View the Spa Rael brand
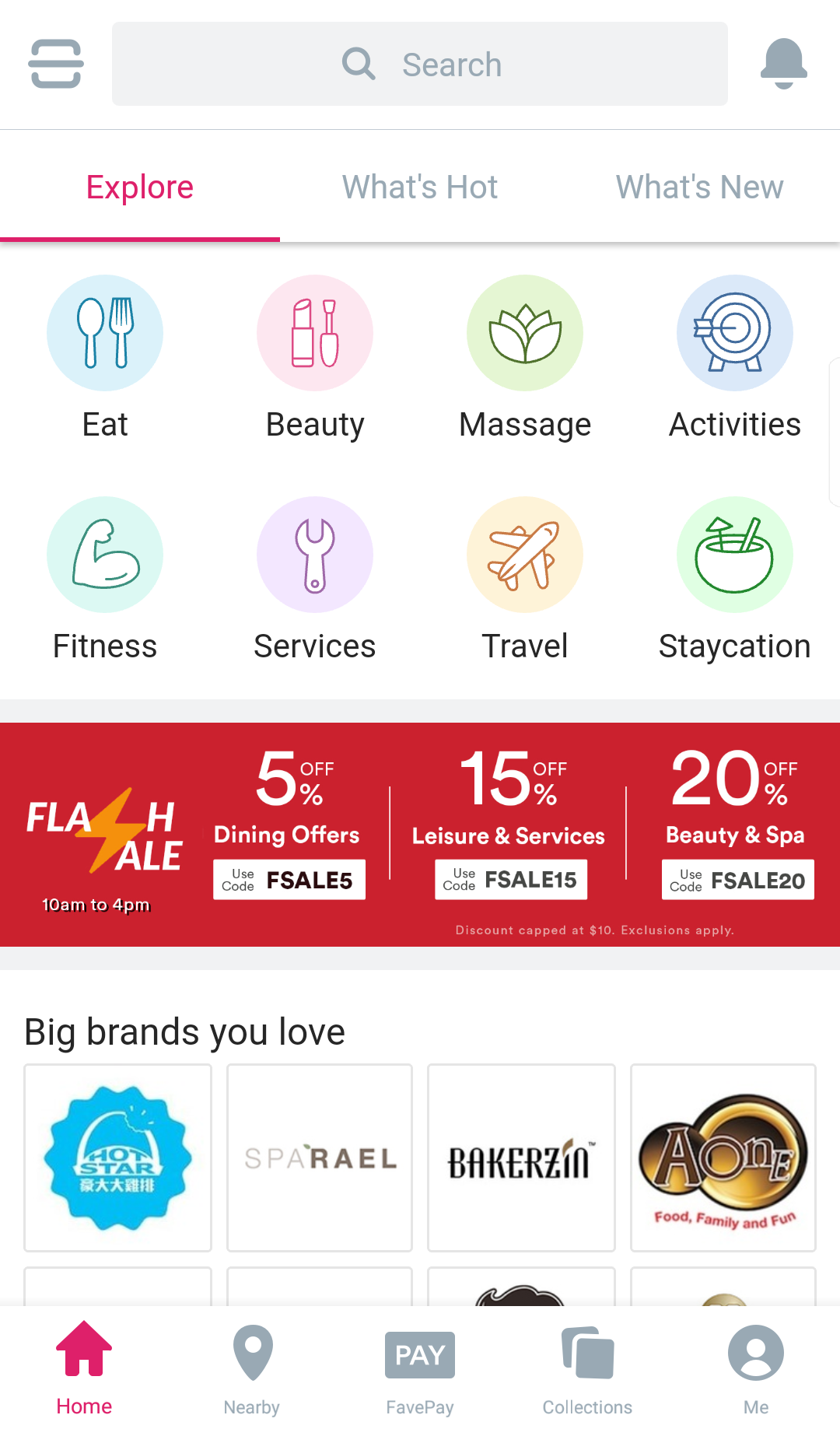This screenshot has height=1436, width=840. click(320, 1158)
